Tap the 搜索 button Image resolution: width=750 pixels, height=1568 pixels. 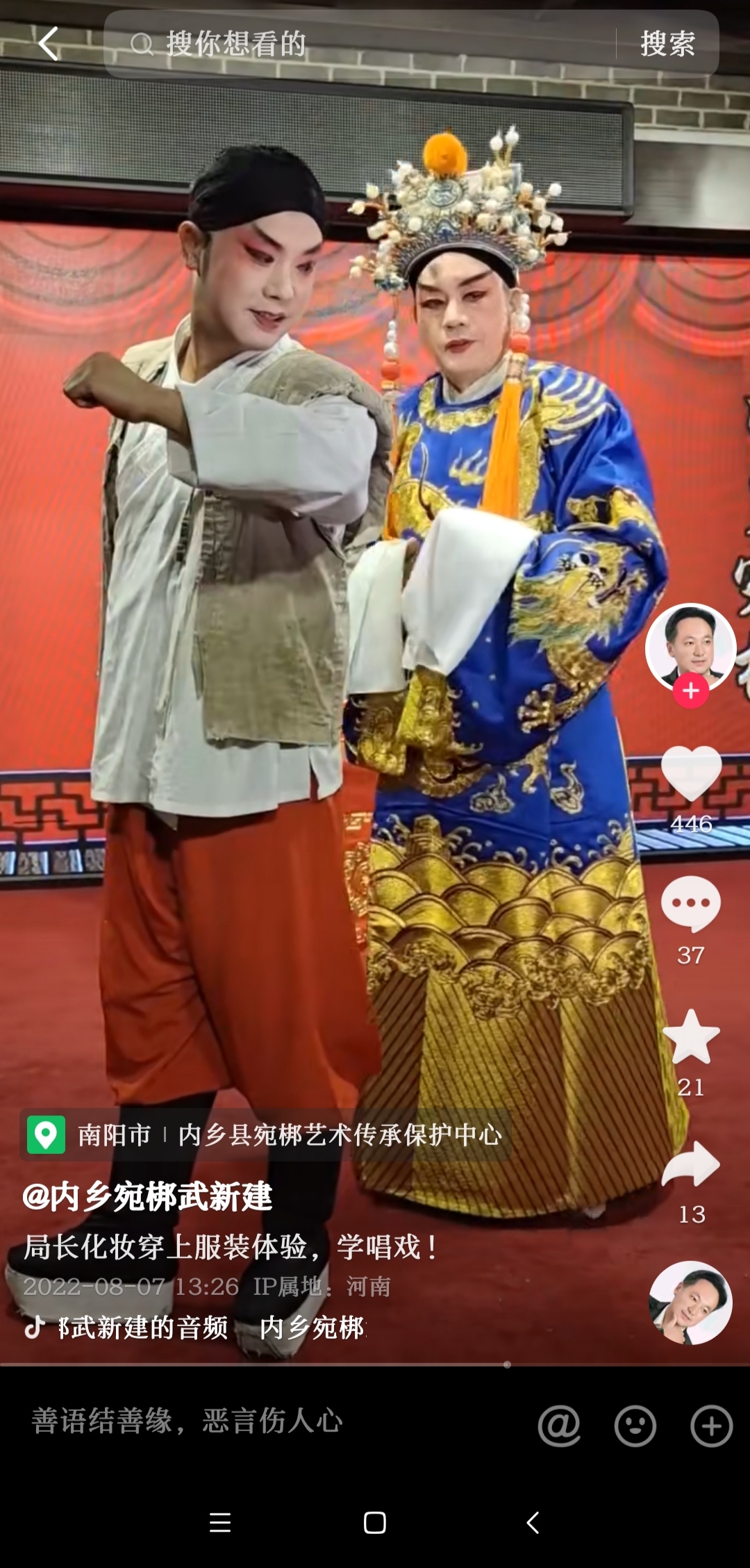point(667,44)
